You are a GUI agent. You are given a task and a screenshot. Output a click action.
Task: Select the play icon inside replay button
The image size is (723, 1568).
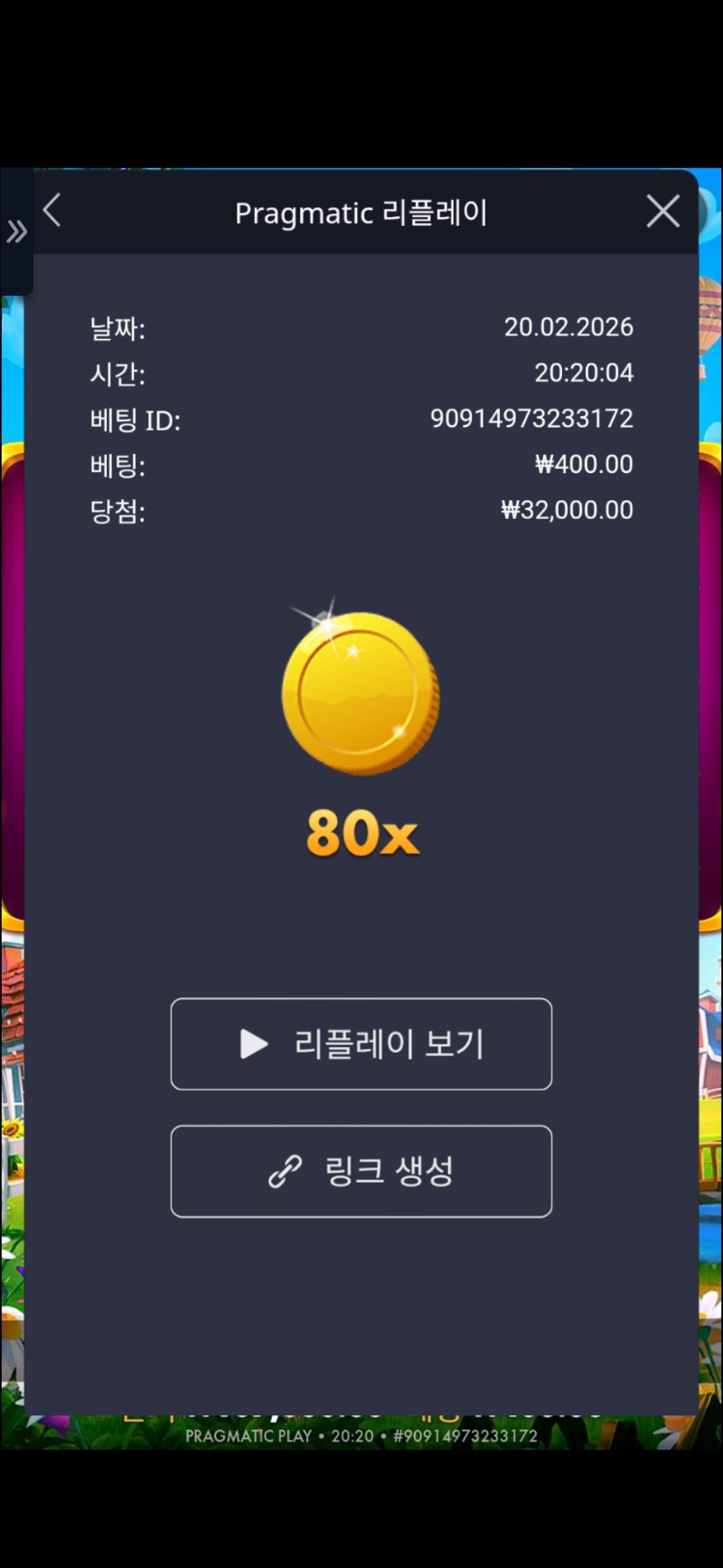click(x=253, y=1044)
